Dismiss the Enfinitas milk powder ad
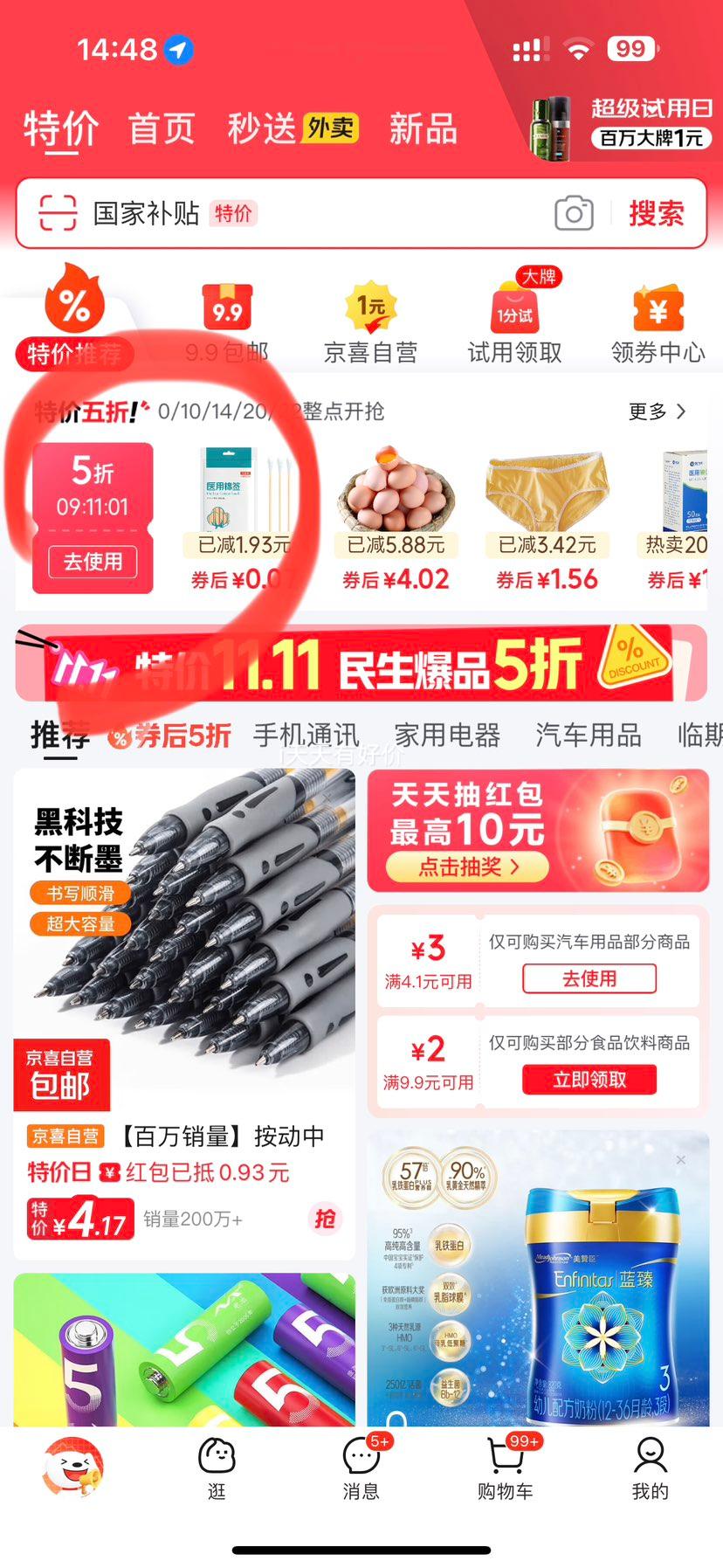This screenshot has width=723, height=1568. pos(681,1159)
